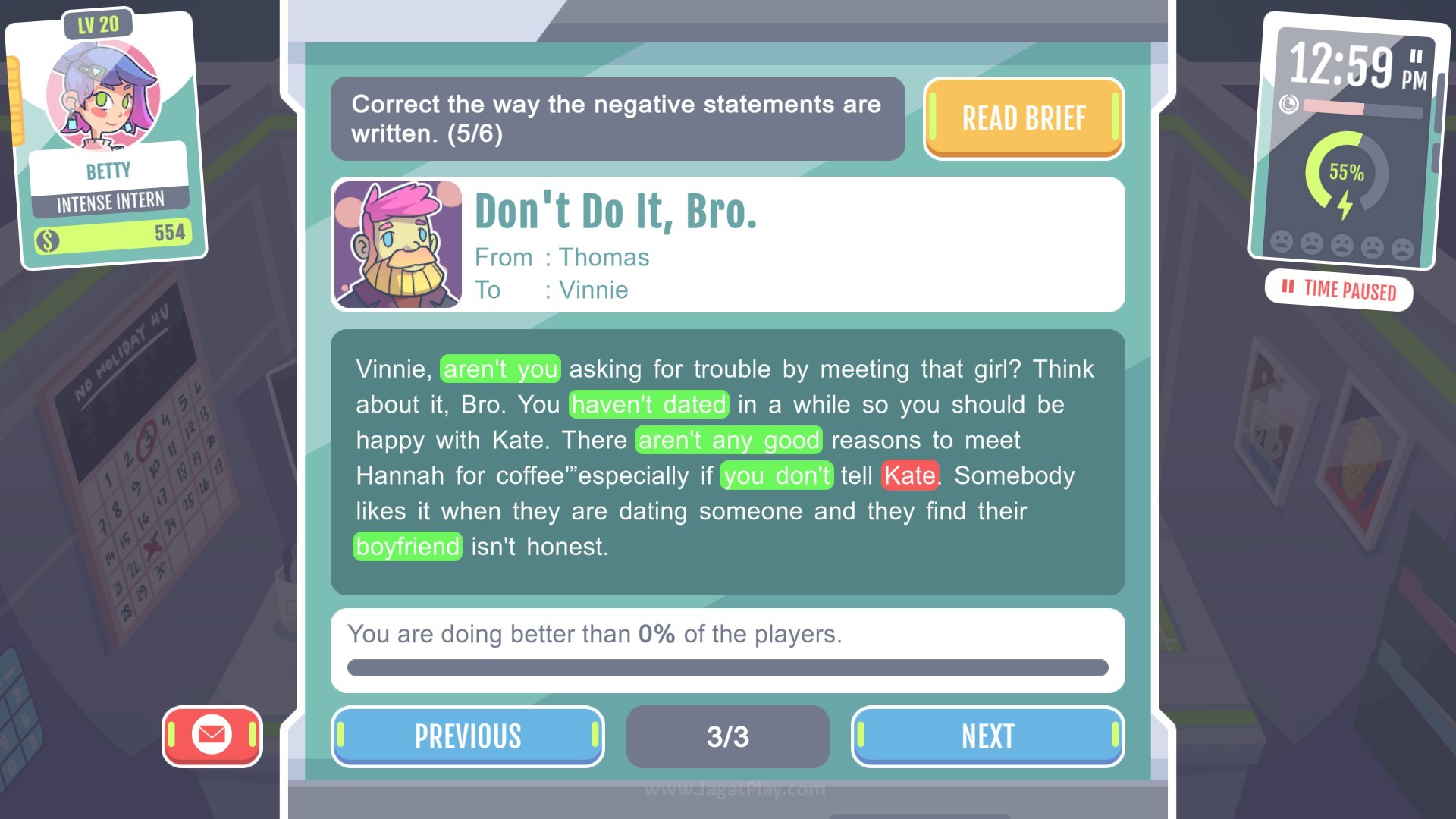Select the highlighted word "boyfriend"
Viewport: 1456px width, 819px height.
pos(407,547)
